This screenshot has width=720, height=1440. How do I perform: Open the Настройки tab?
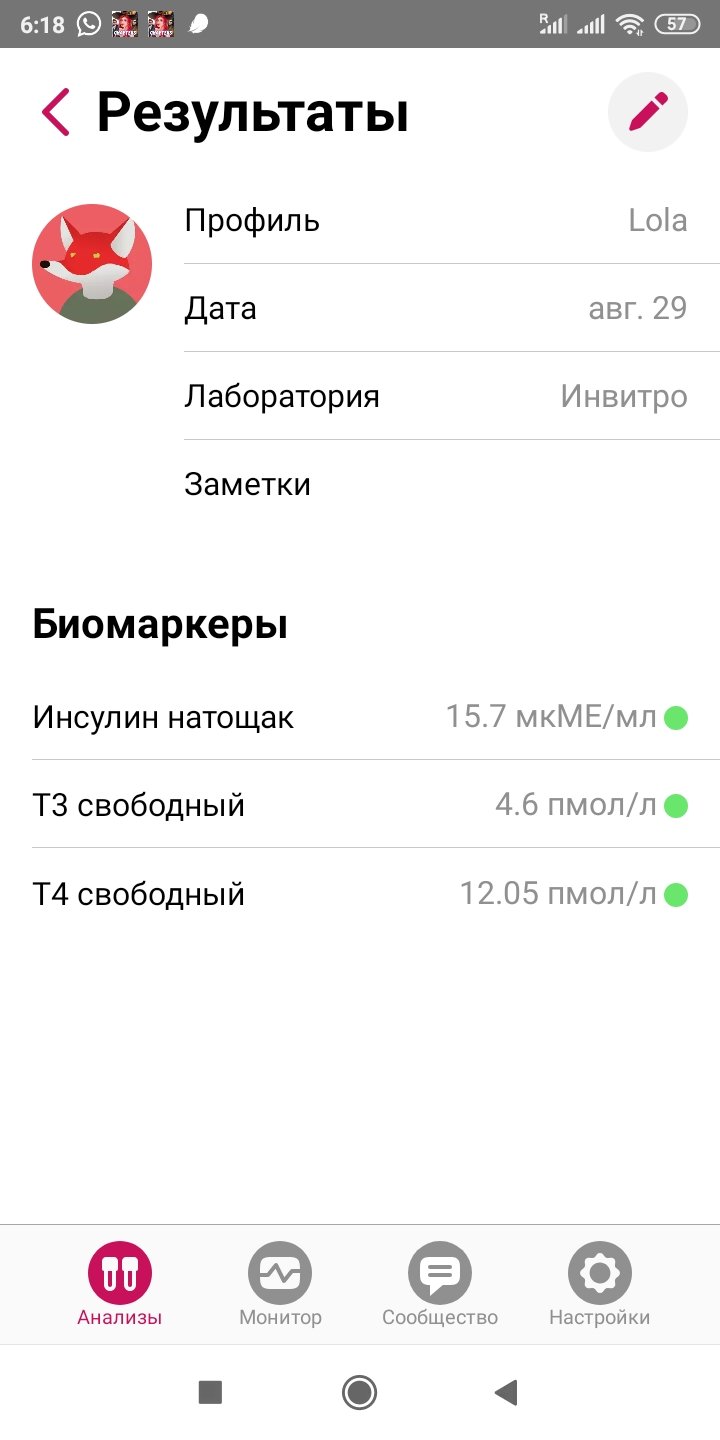[x=600, y=1285]
